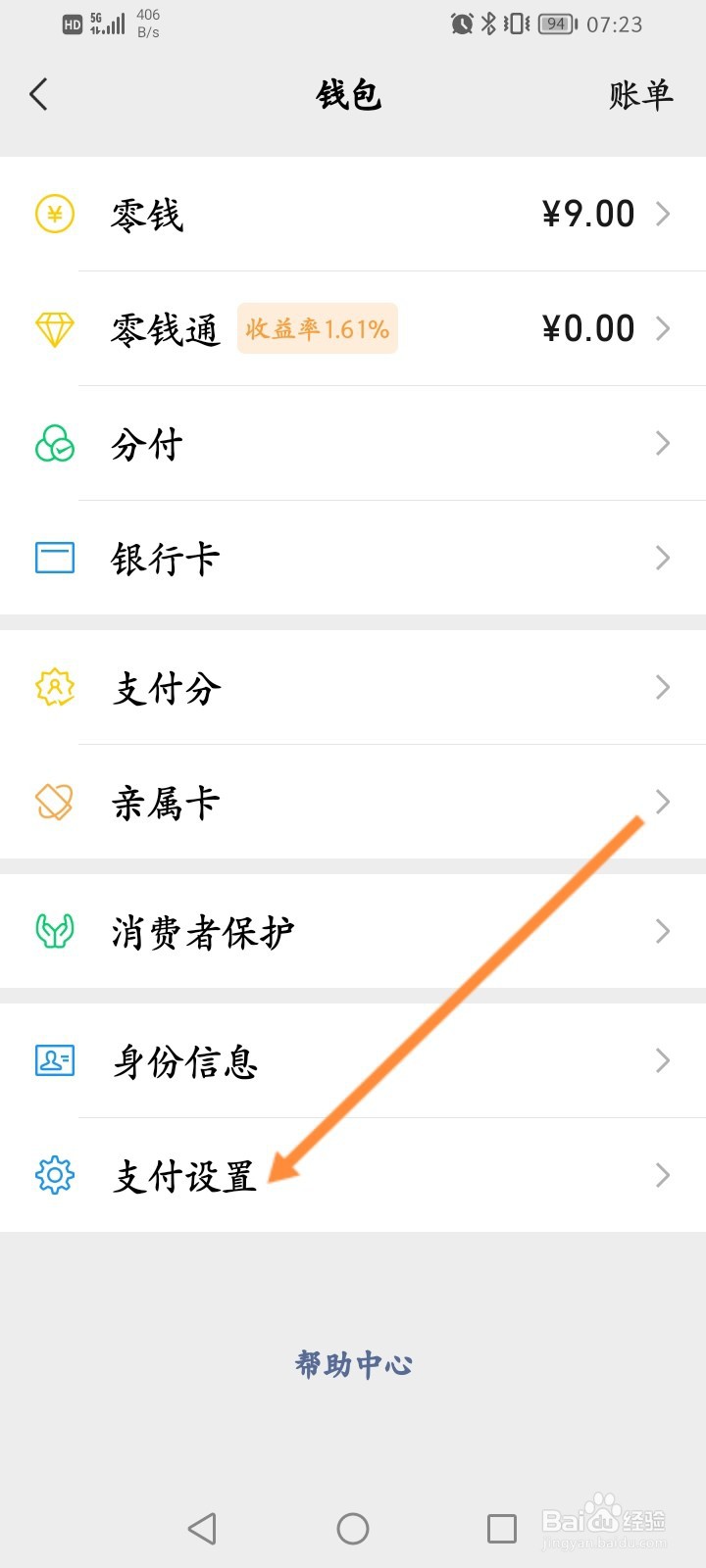Screen dimensions: 706x1568
Task: Open the 账单 page
Action: point(639,94)
